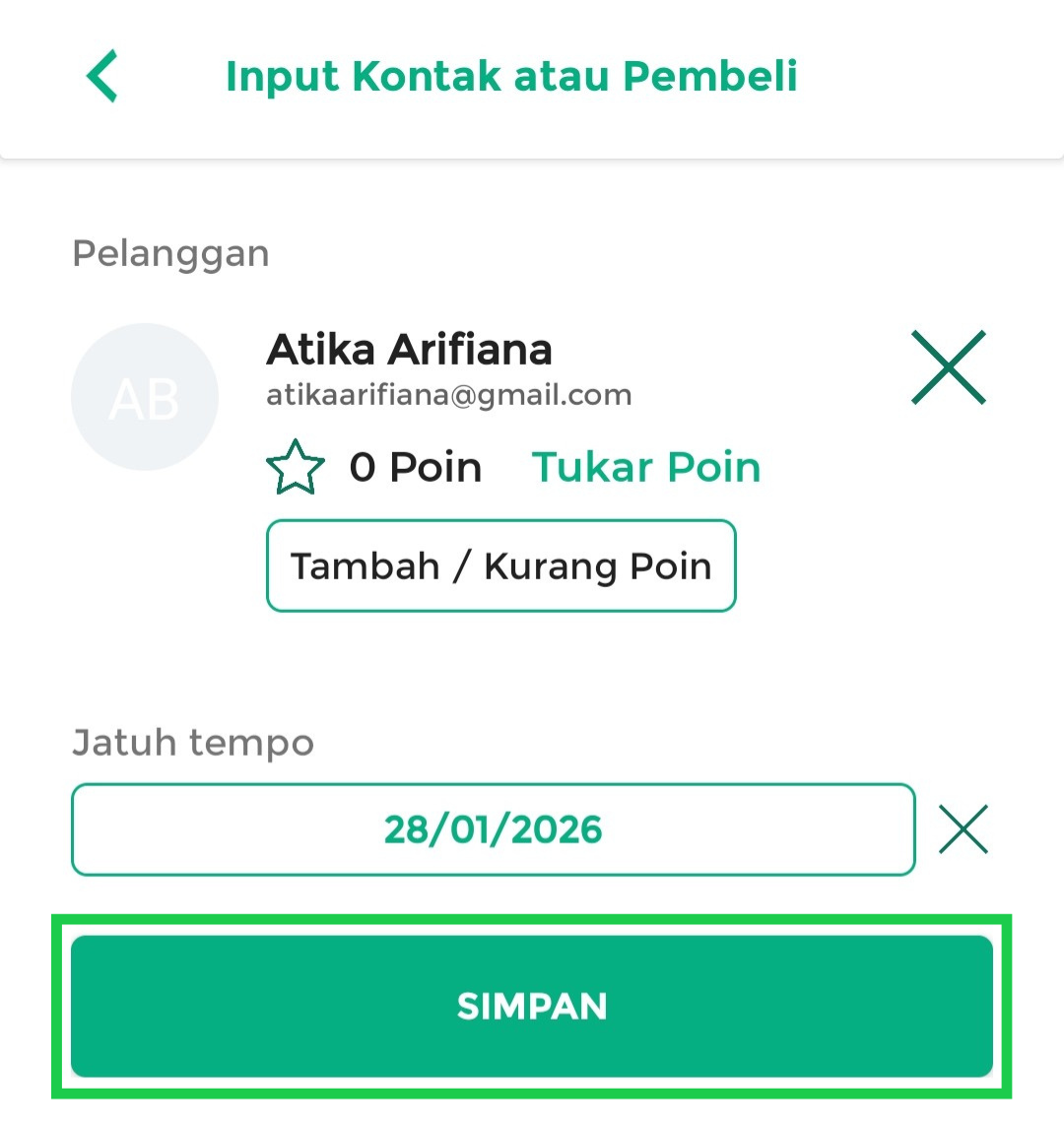Go back using the top arrow
Image resolution: width=1064 pixels, height=1128 pixels.
click(102, 76)
